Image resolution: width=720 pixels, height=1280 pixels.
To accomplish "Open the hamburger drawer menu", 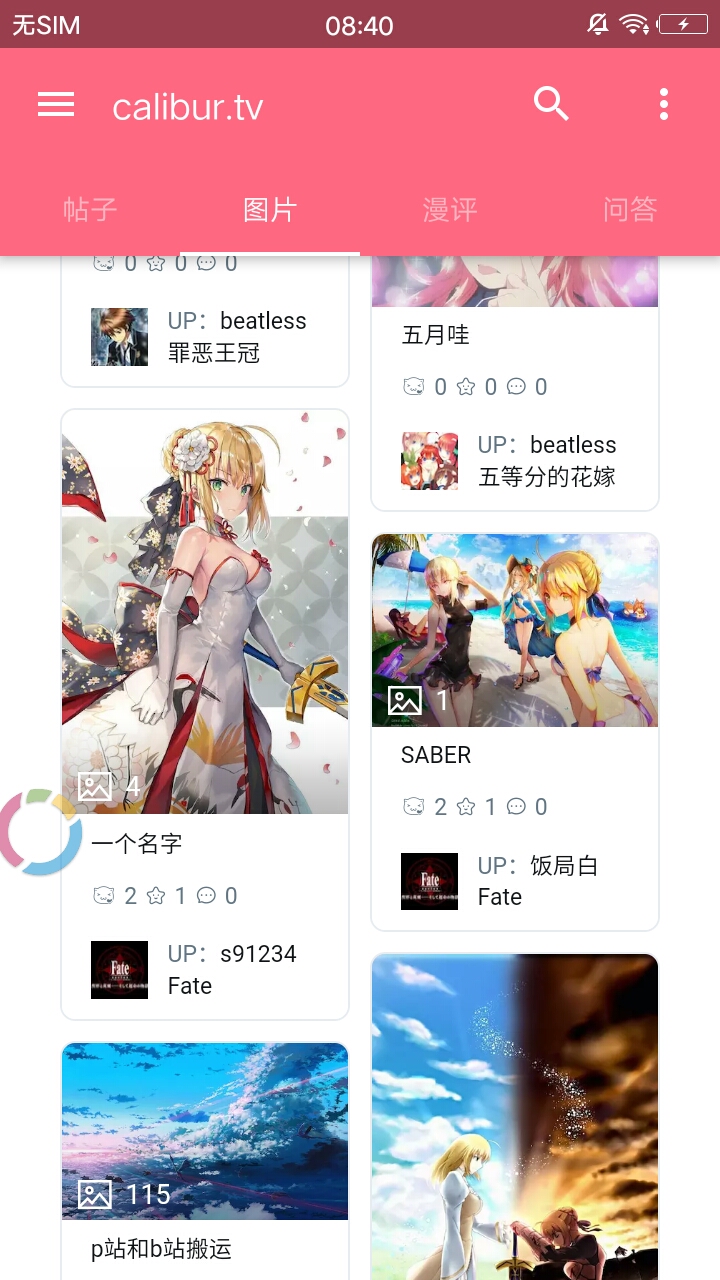I will tap(56, 105).
